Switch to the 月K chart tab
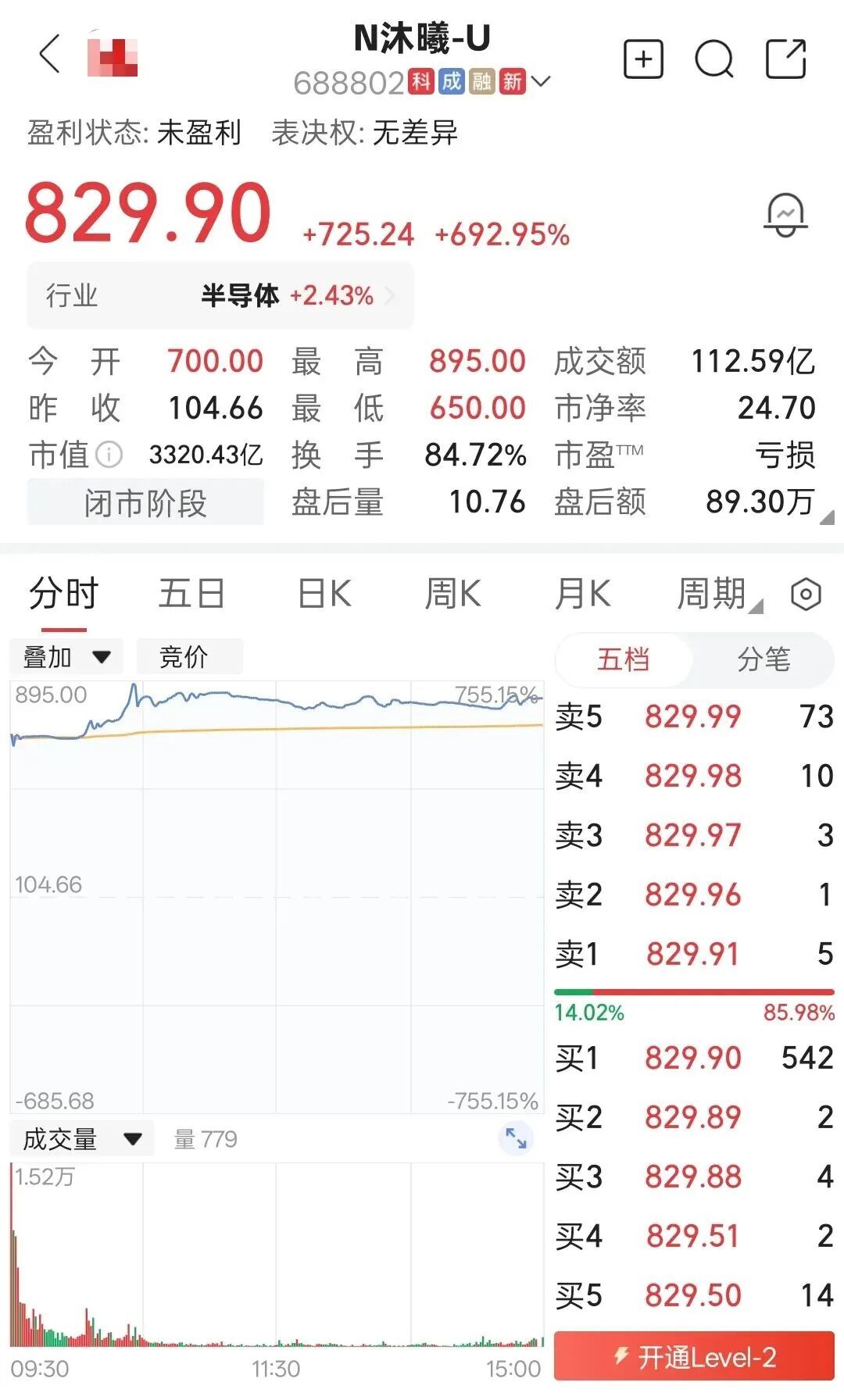Image resolution: width=844 pixels, height=1400 pixels. click(582, 594)
